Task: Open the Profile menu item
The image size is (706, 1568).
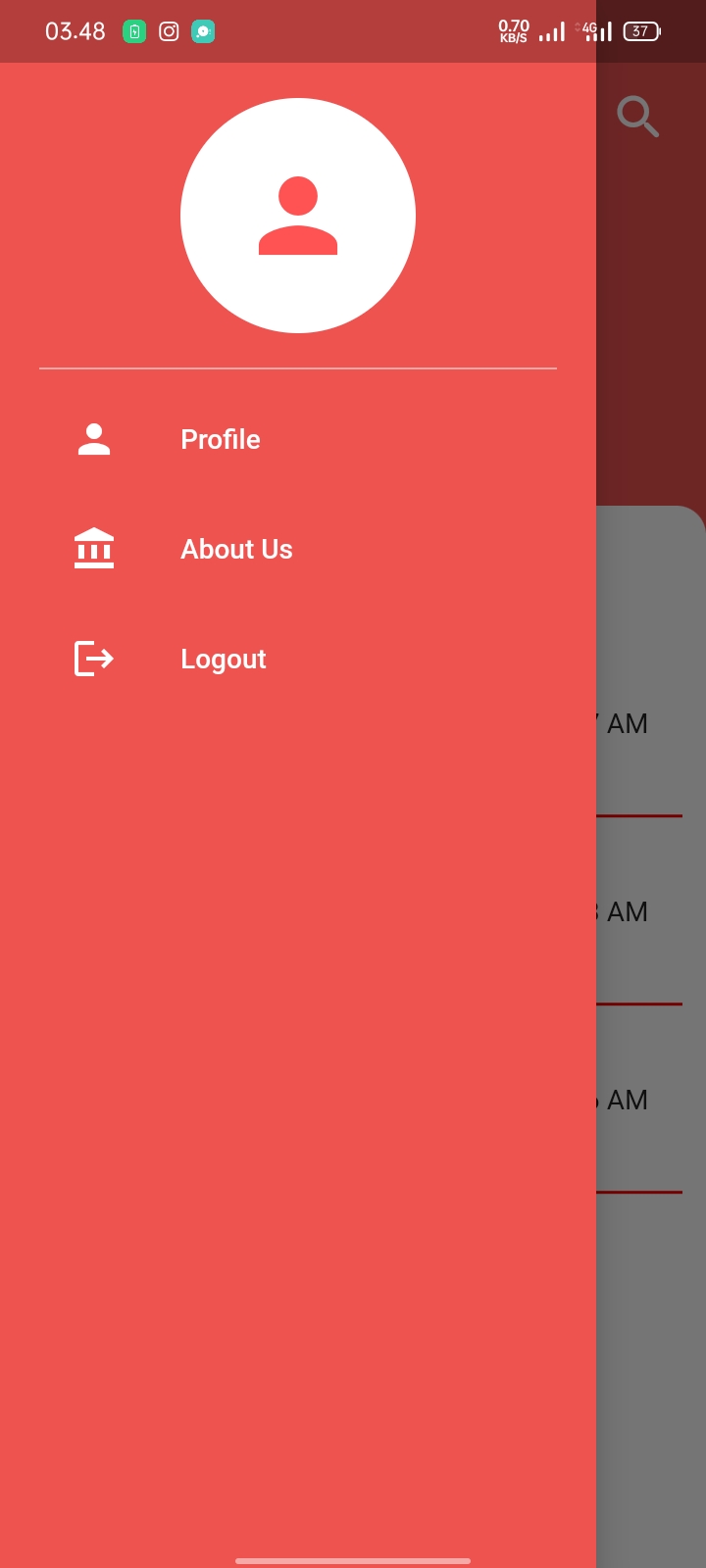Action: (x=220, y=439)
